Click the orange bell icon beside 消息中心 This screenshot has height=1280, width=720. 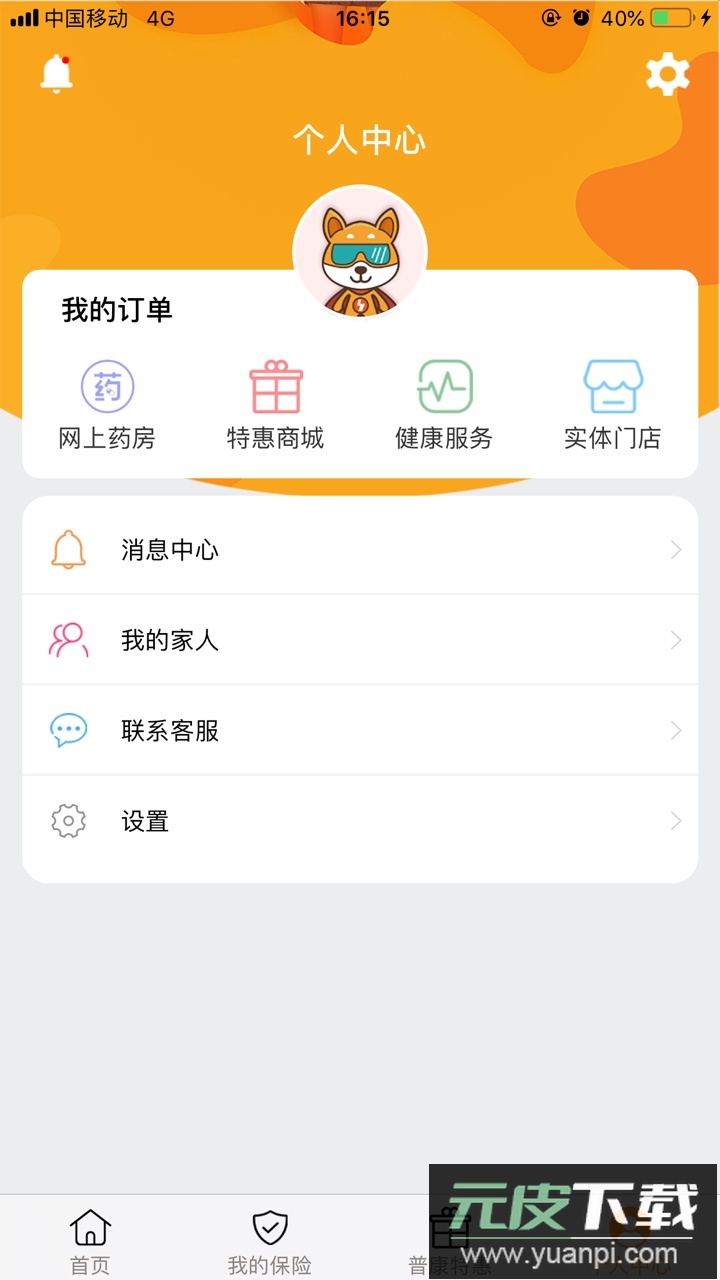68,549
